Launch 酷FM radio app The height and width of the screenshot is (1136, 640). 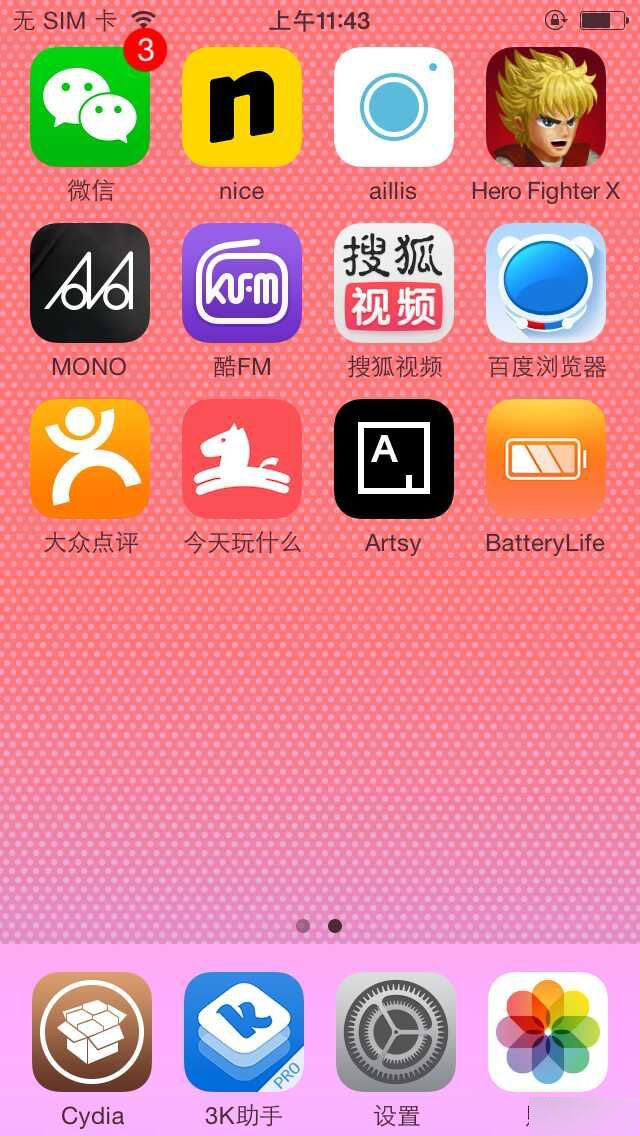(242, 283)
